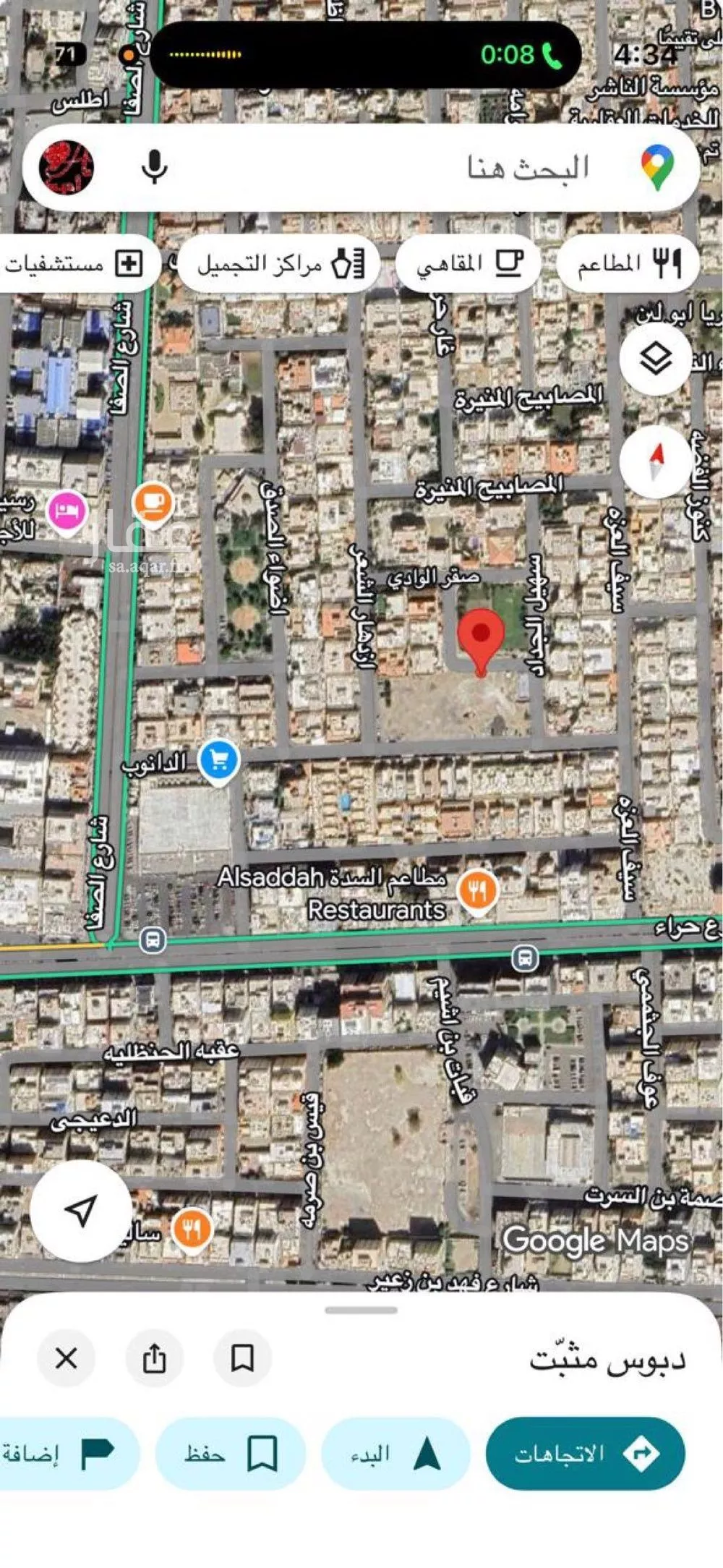This screenshot has height=1568, width=723.
Task: Open the الدانوب shopping marker
Action: (218, 761)
